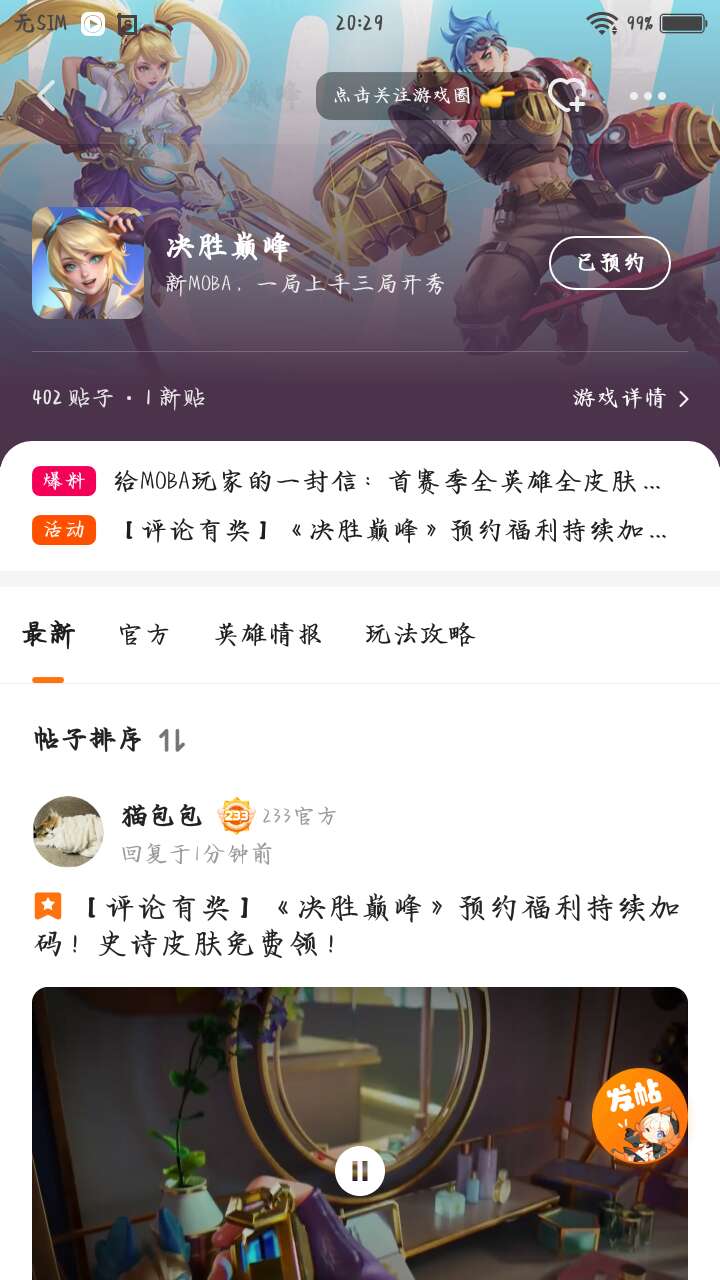Open the 决胜巅峰 game icon
This screenshot has height=1280, width=720.
[x=88, y=263]
